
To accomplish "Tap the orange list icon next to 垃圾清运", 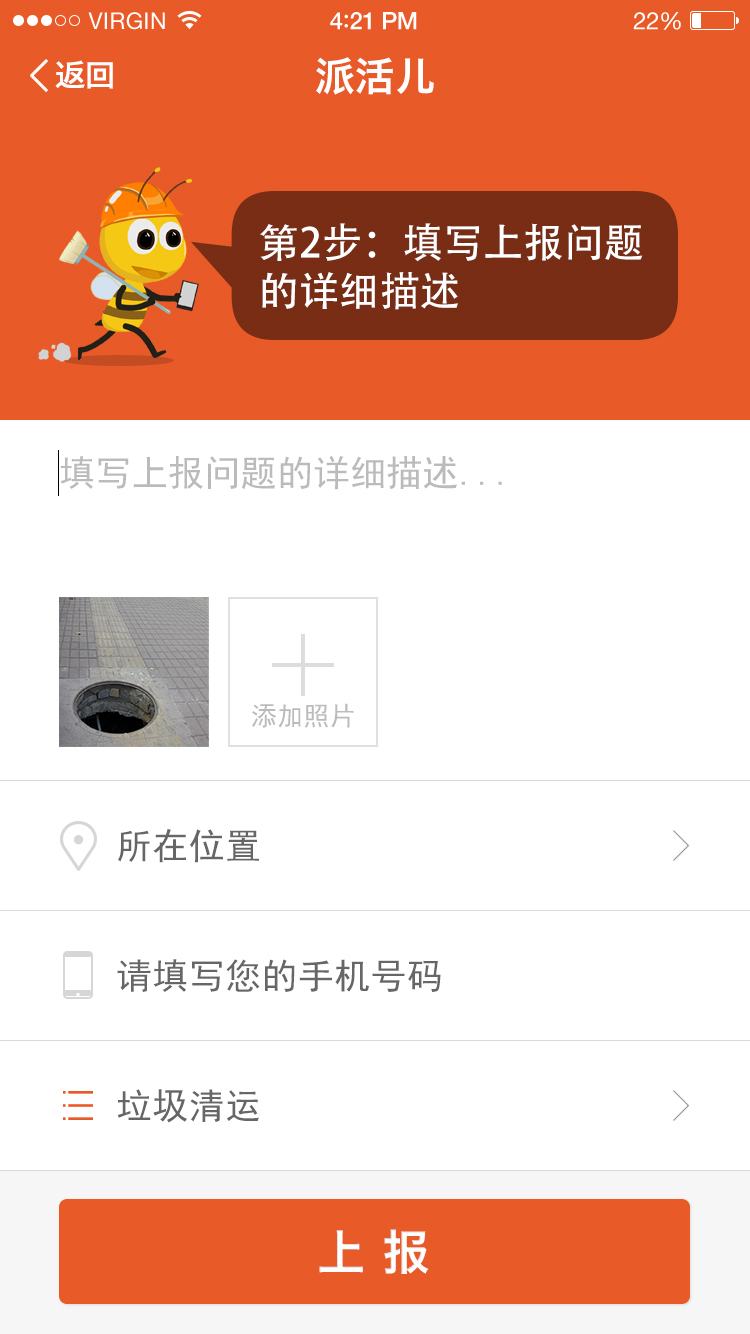I will [78, 1106].
